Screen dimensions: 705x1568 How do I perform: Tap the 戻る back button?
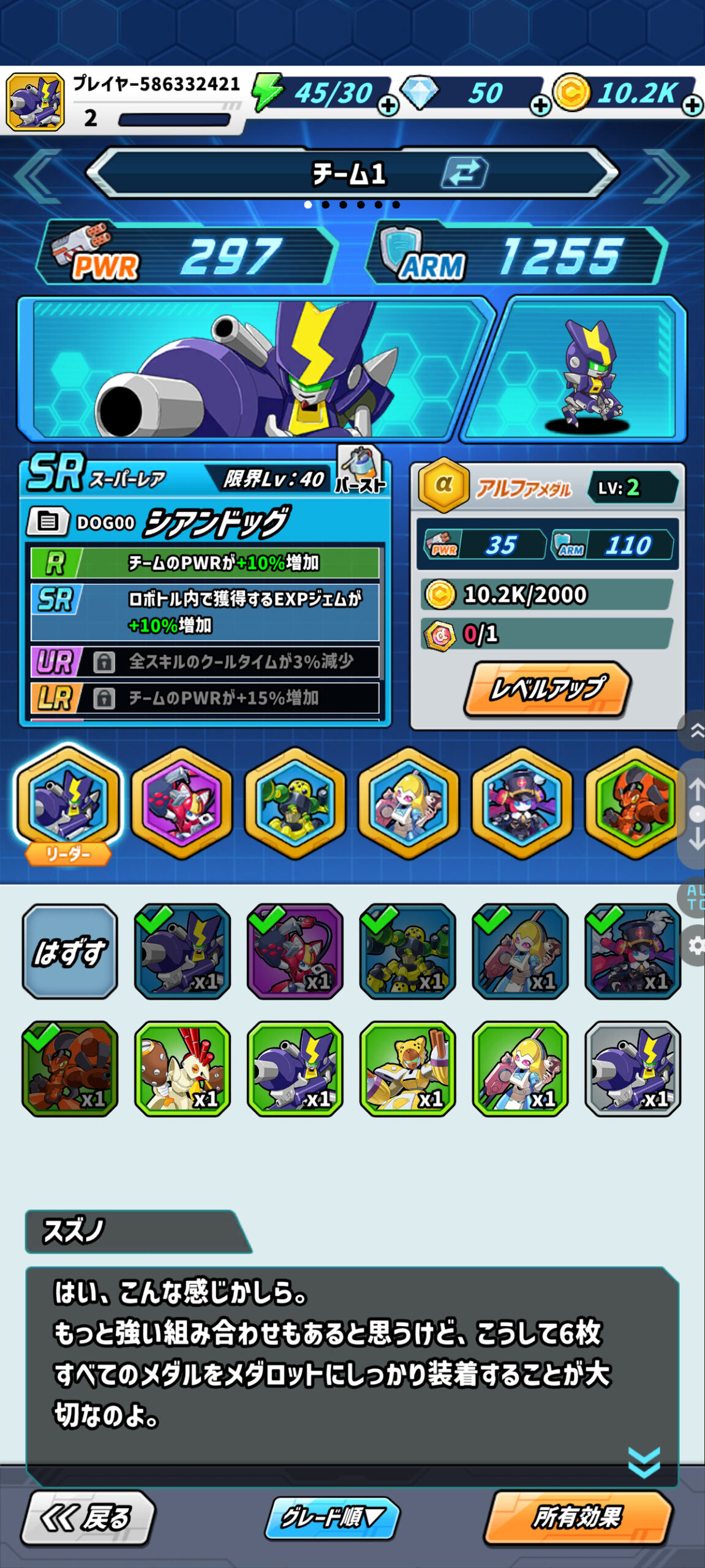coord(88,1518)
